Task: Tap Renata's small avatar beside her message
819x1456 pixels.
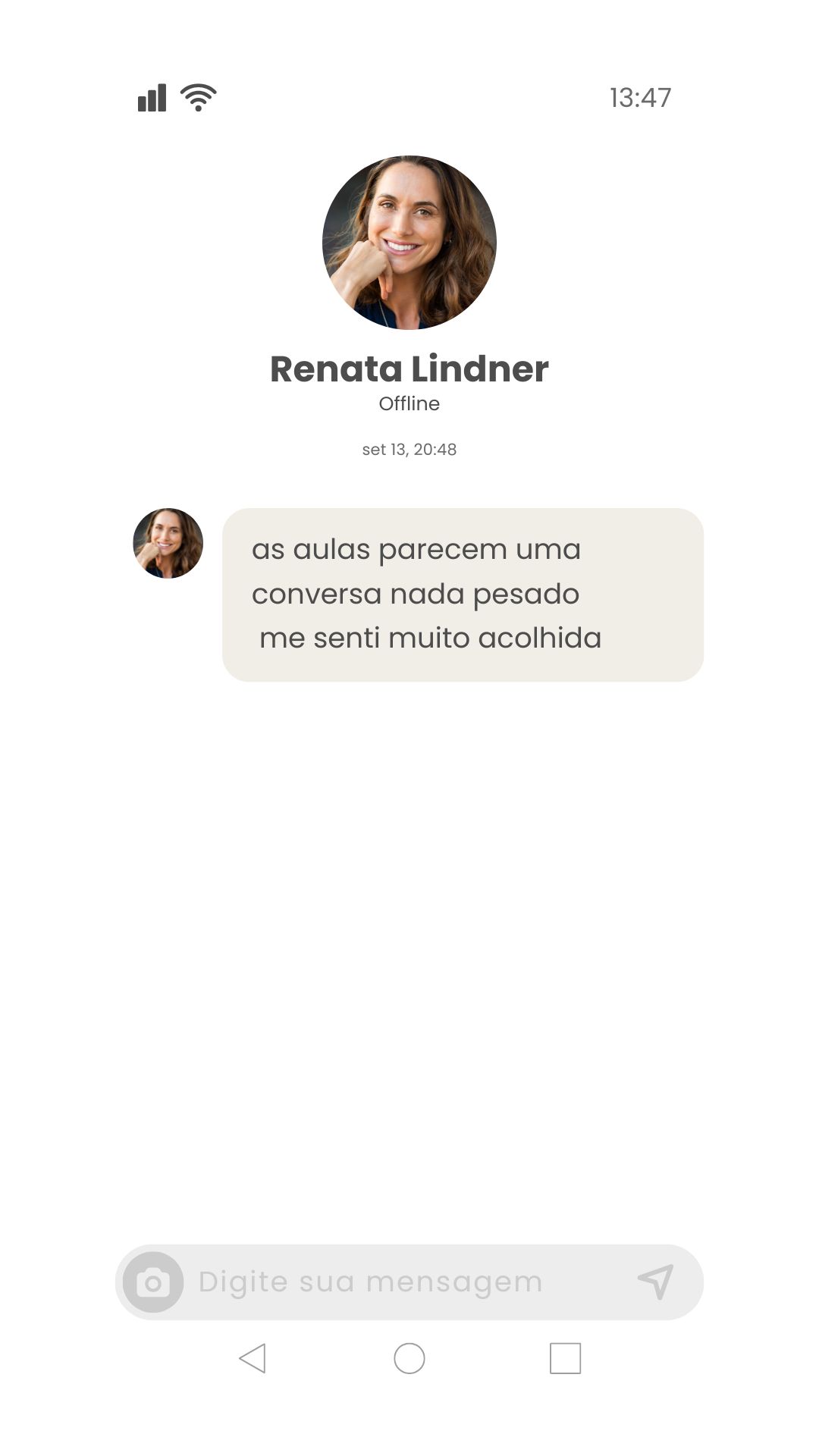Action: 168,543
